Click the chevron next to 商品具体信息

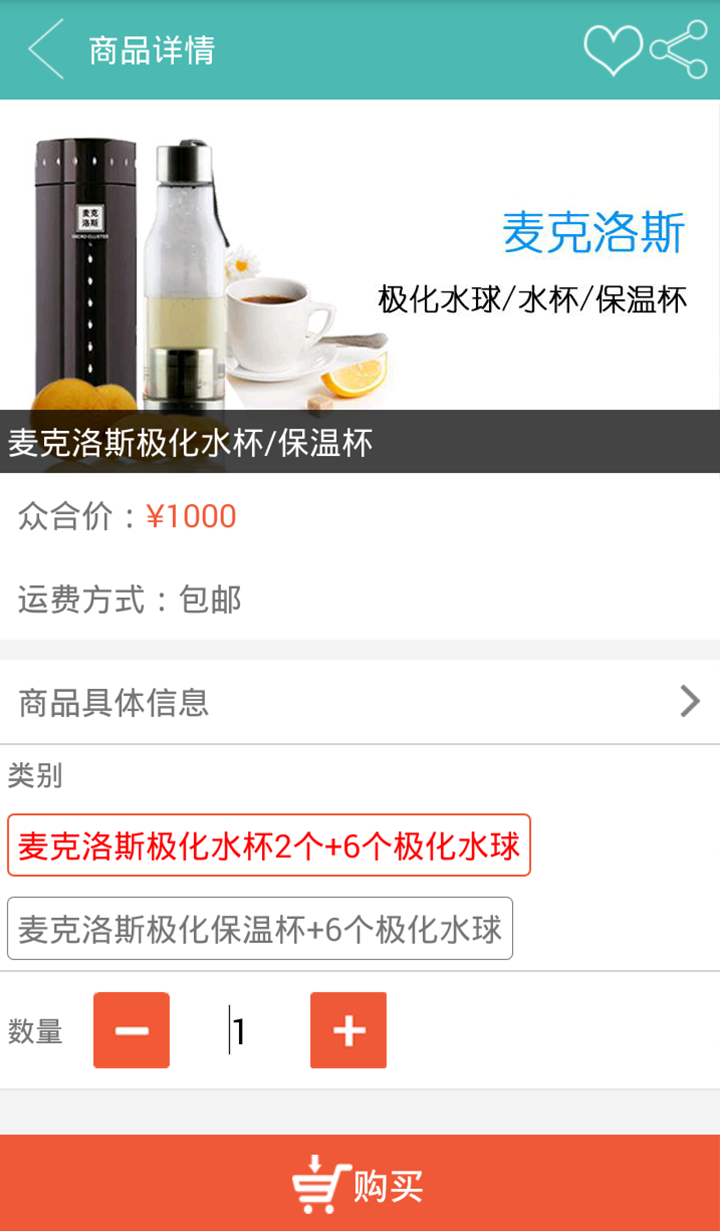[x=688, y=703]
